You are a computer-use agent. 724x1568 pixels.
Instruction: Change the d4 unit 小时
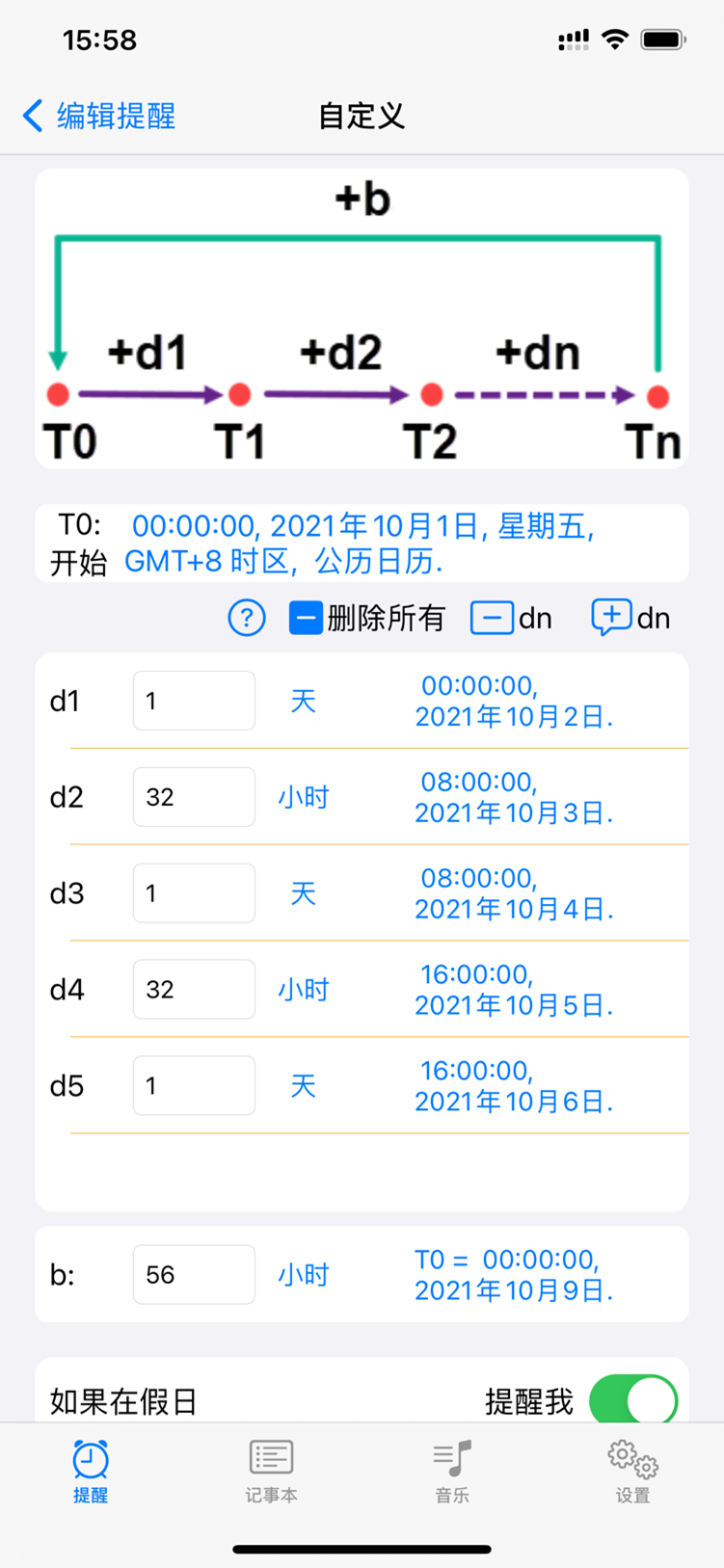pos(304,990)
